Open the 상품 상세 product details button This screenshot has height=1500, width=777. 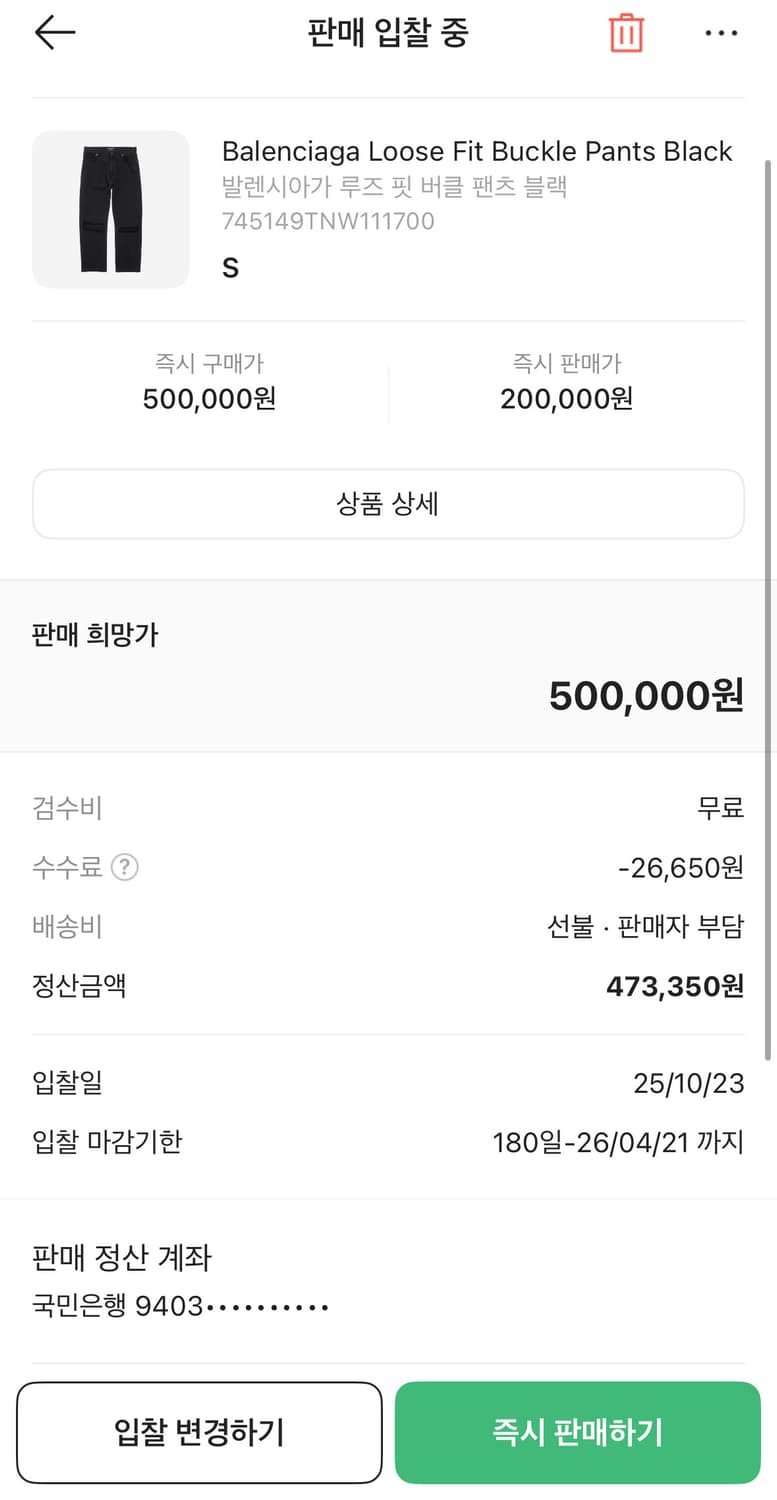coord(388,503)
